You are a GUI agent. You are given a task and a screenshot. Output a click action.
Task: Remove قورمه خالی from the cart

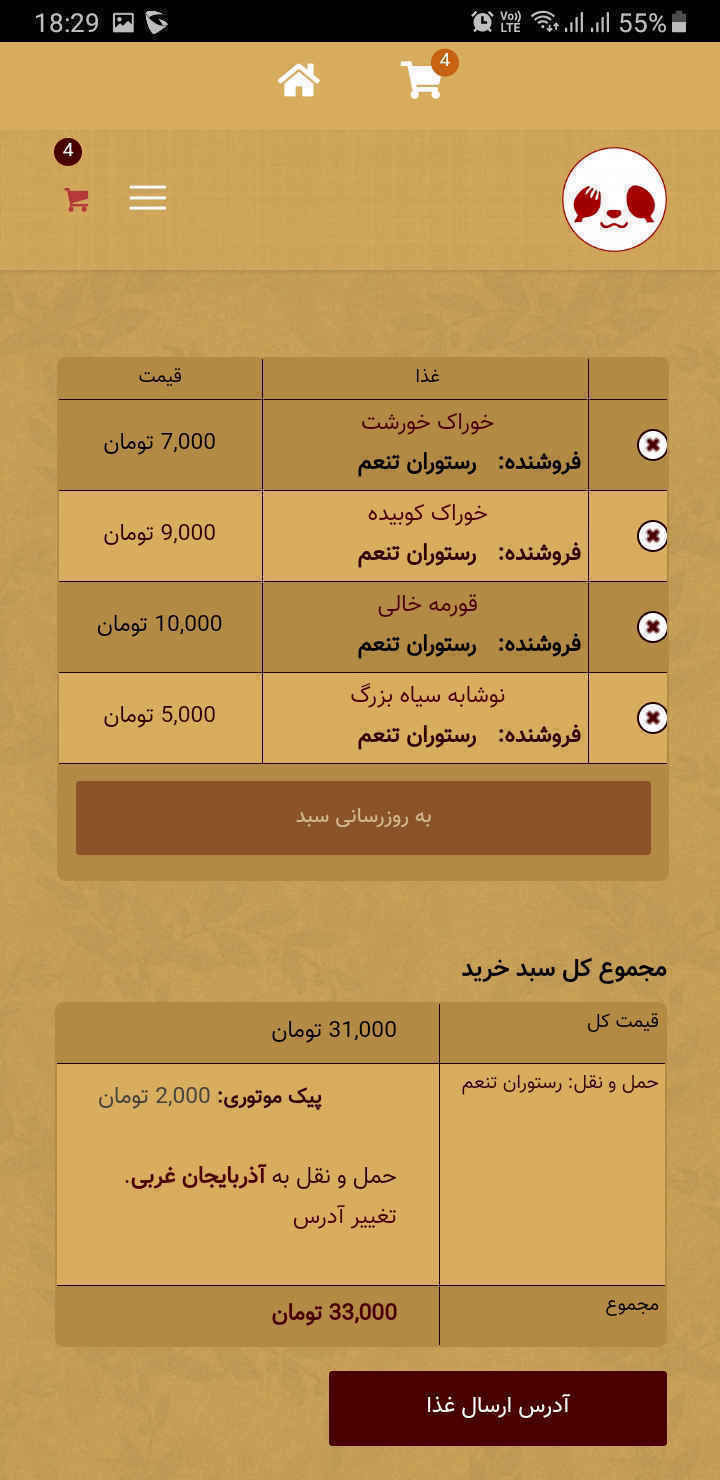click(x=652, y=627)
